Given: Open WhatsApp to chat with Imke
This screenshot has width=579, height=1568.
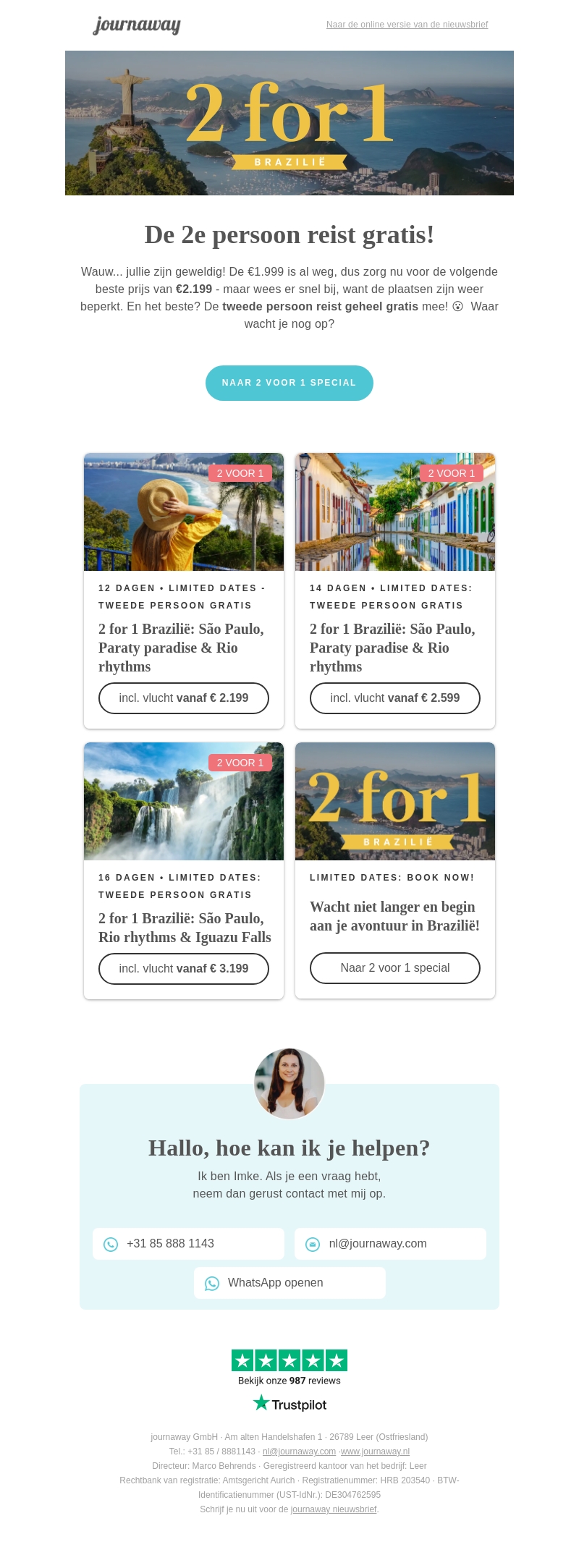Looking at the screenshot, I should point(289,1283).
